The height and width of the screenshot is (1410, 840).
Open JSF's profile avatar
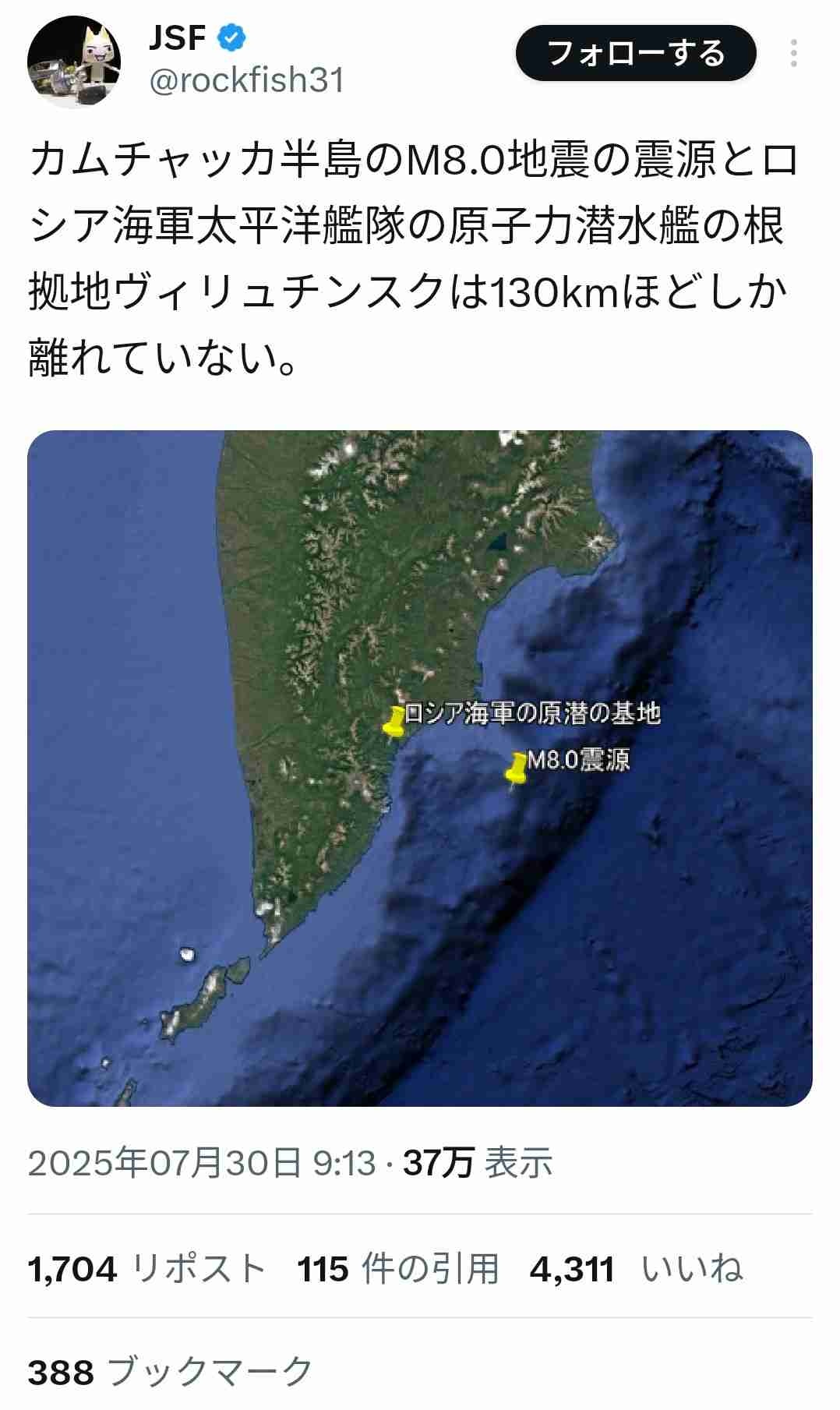(x=74, y=62)
